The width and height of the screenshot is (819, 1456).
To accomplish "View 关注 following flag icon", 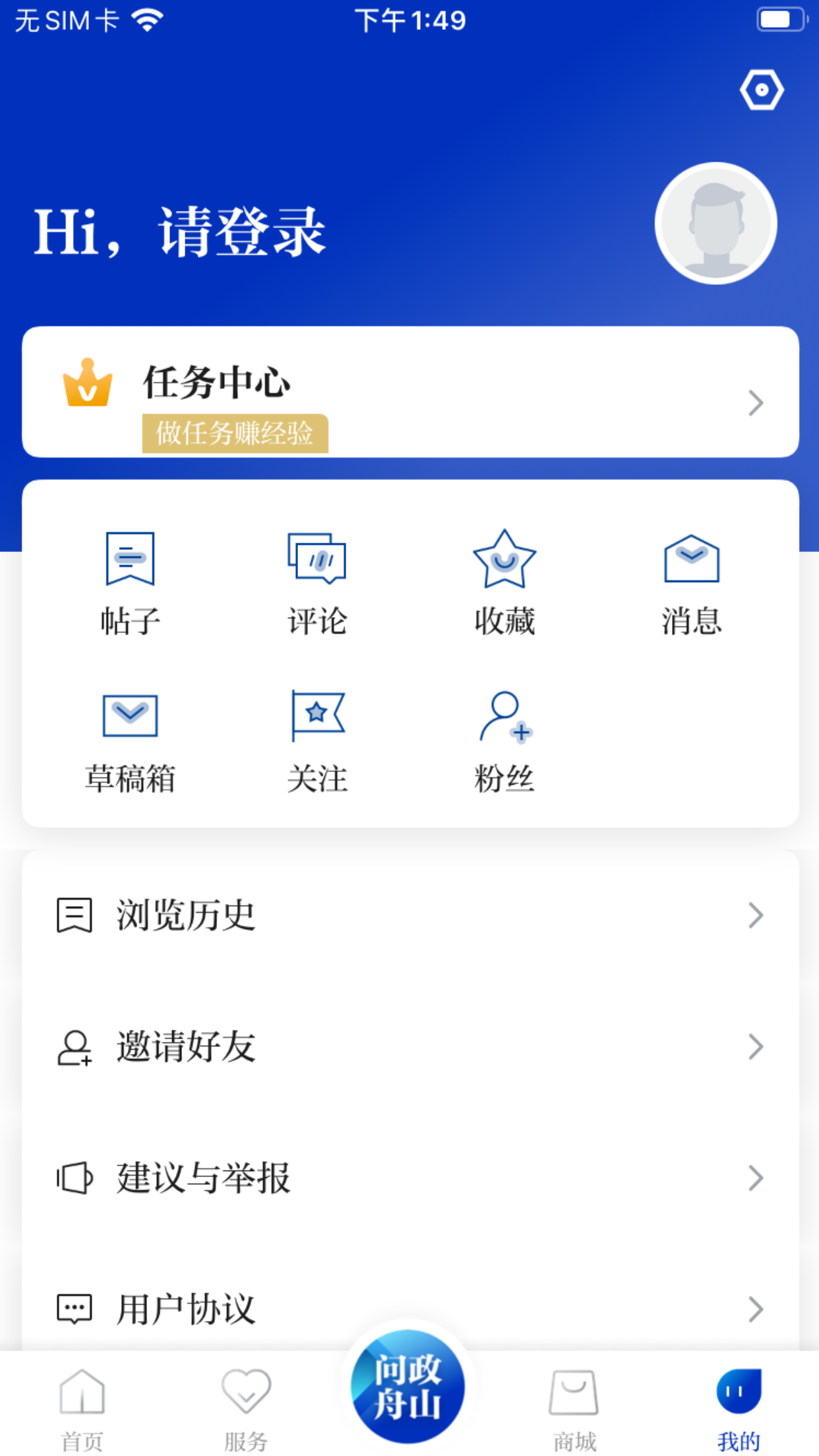I will [x=317, y=739].
